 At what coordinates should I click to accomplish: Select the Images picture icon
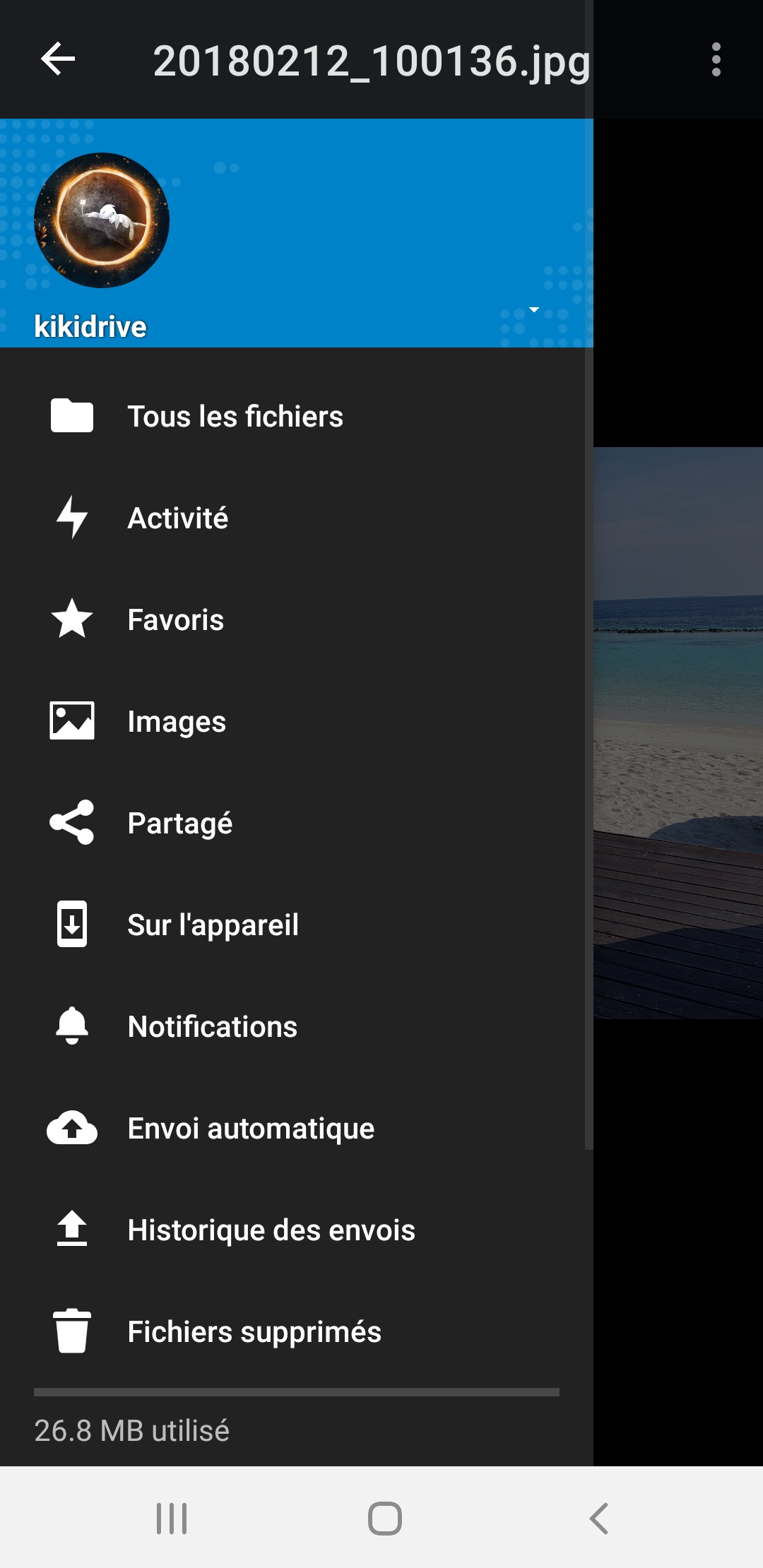click(x=71, y=721)
